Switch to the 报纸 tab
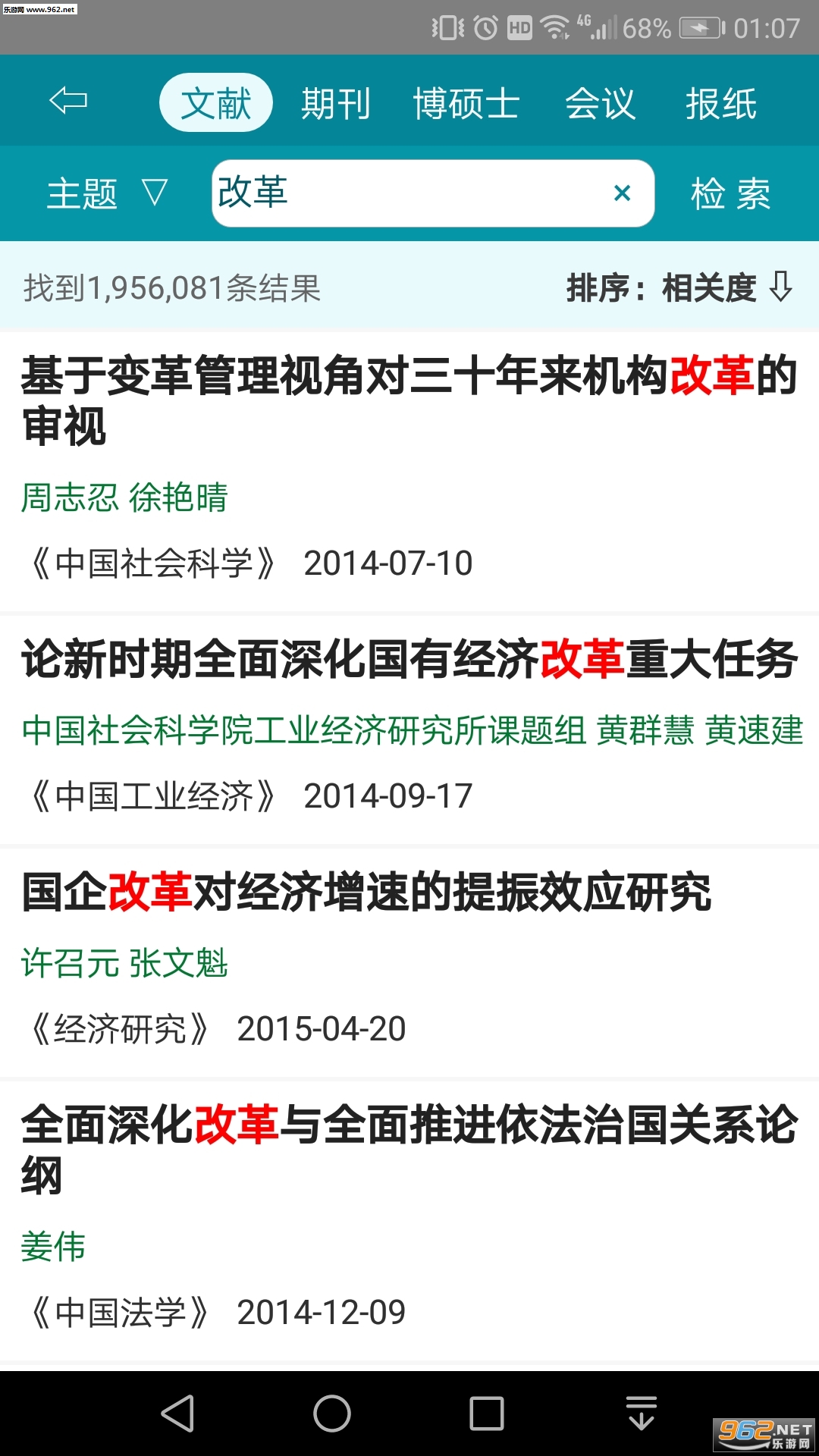 tap(720, 103)
